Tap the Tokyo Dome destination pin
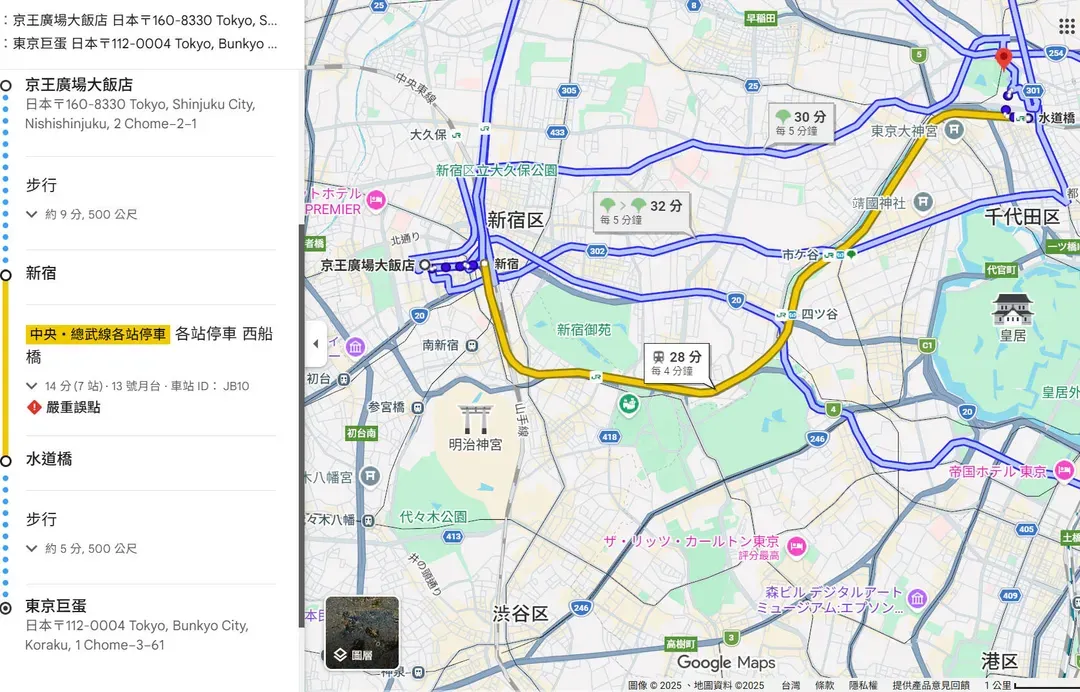This screenshot has height=692, width=1080. point(1005,58)
